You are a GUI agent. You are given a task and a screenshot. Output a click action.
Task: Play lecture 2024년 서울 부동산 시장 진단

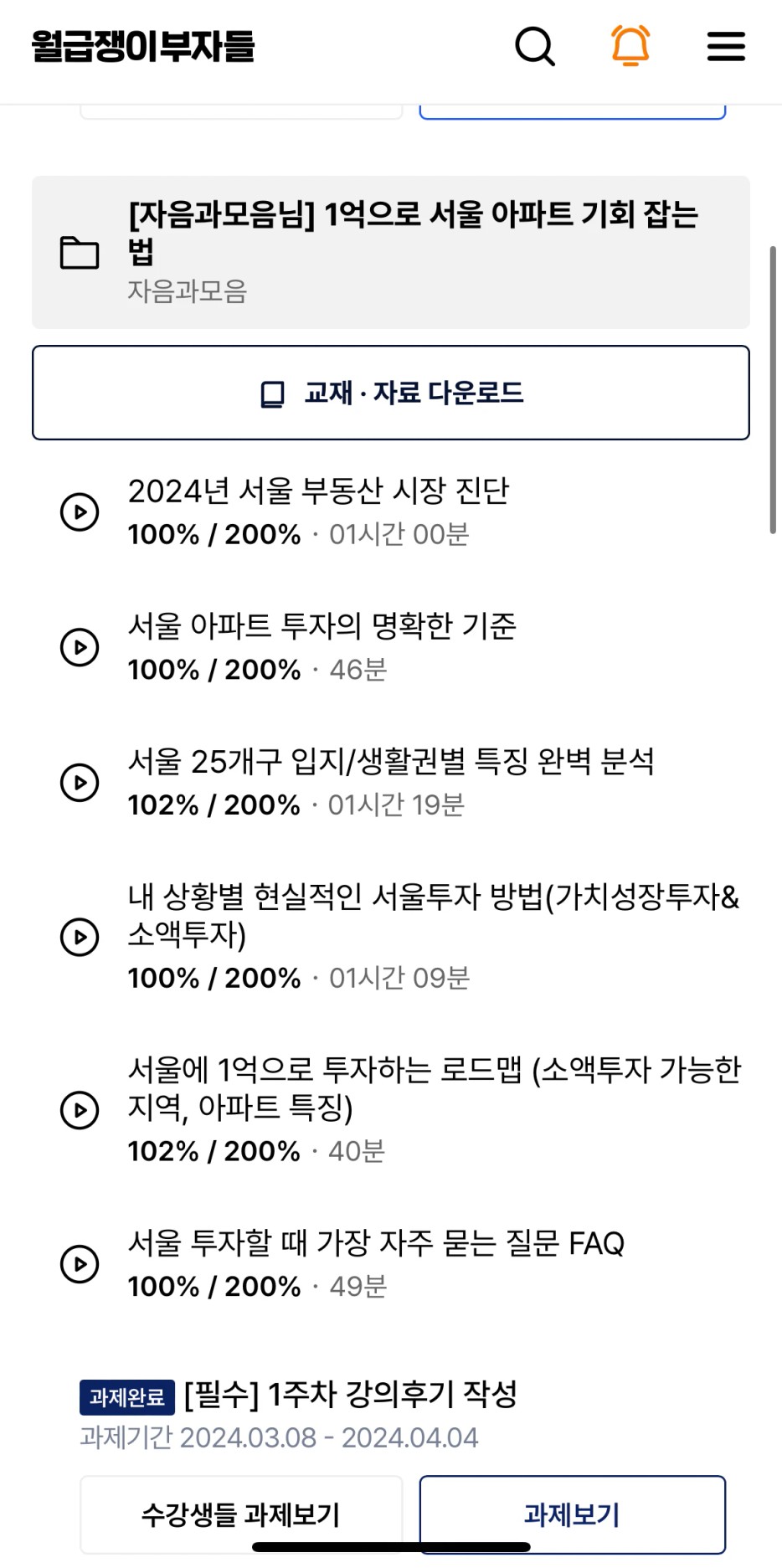(x=80, y=512)
